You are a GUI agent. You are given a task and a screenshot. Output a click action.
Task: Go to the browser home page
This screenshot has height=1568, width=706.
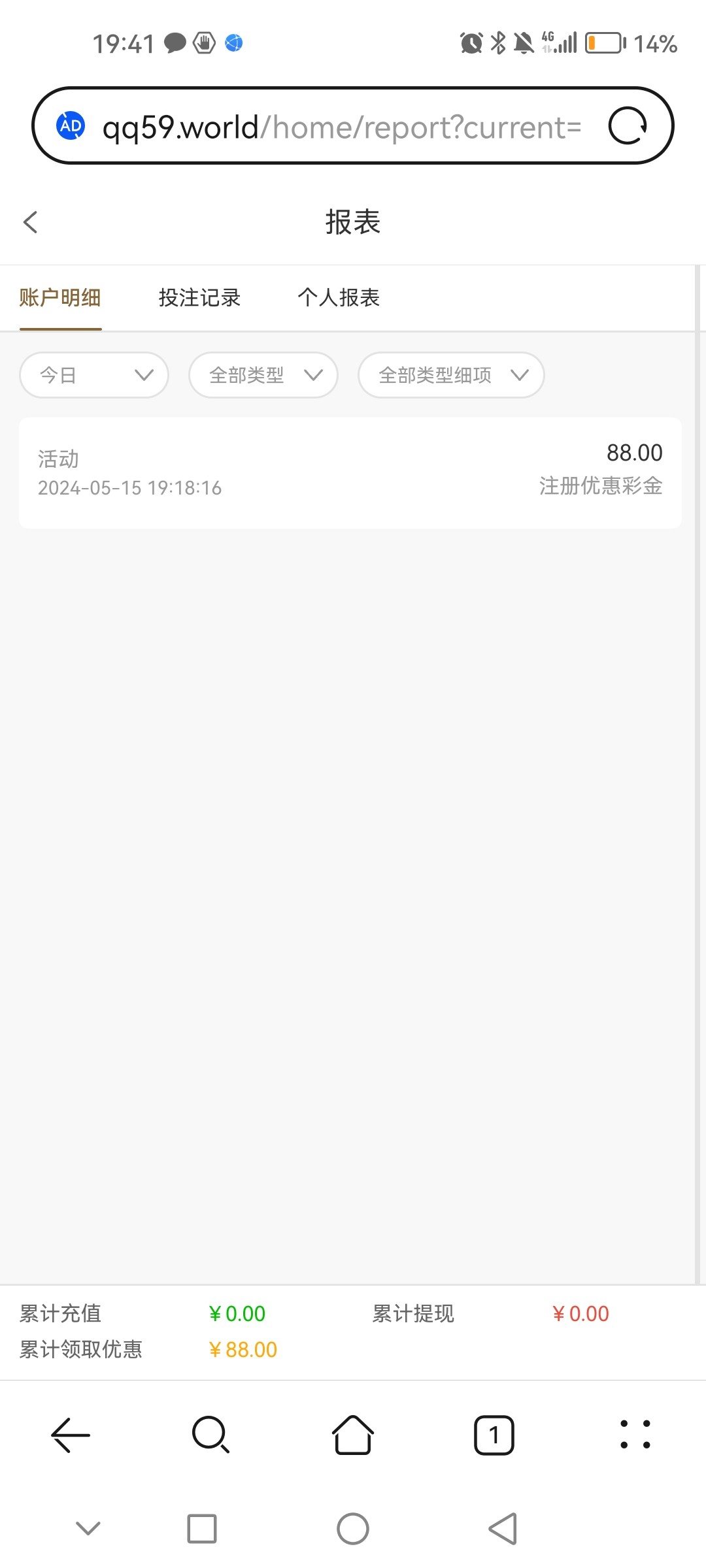point(353,1435)
